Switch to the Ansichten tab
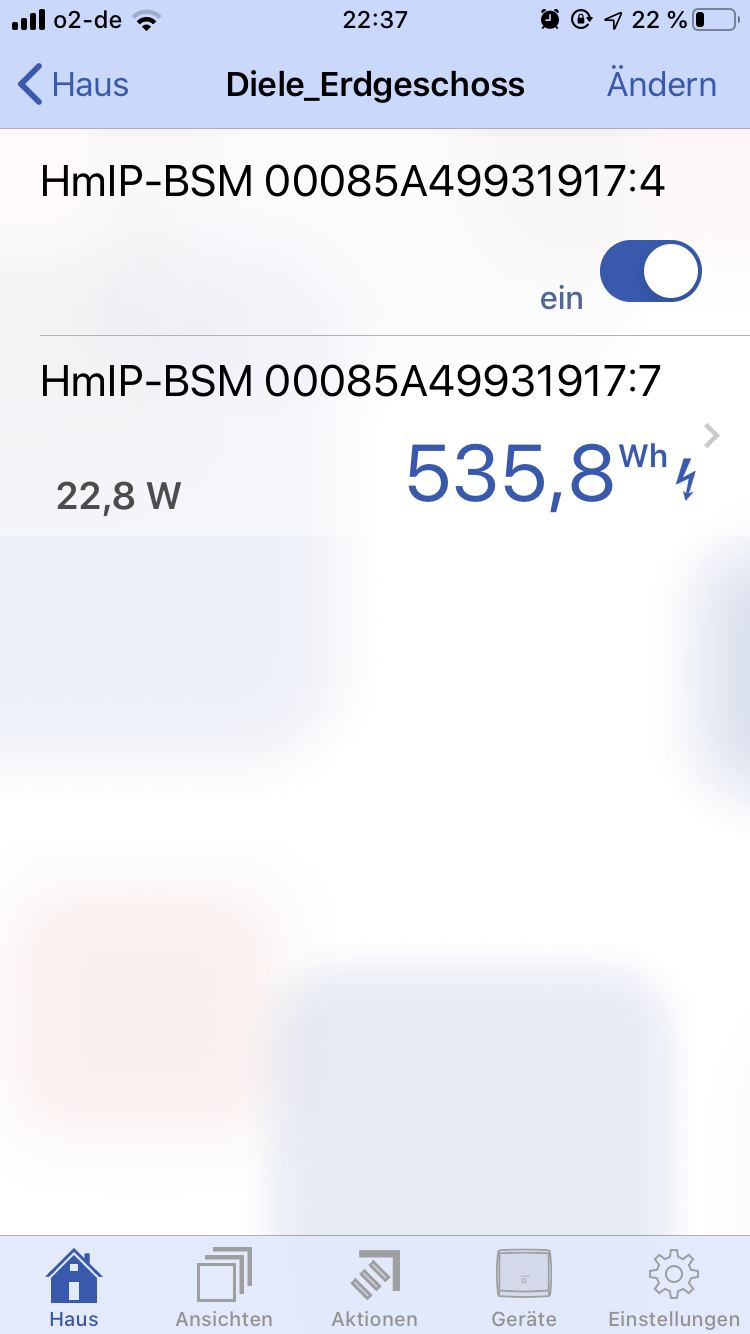Image resolution: width=750 pixels, height=1334 pixels. click(x=223, y=1288)
